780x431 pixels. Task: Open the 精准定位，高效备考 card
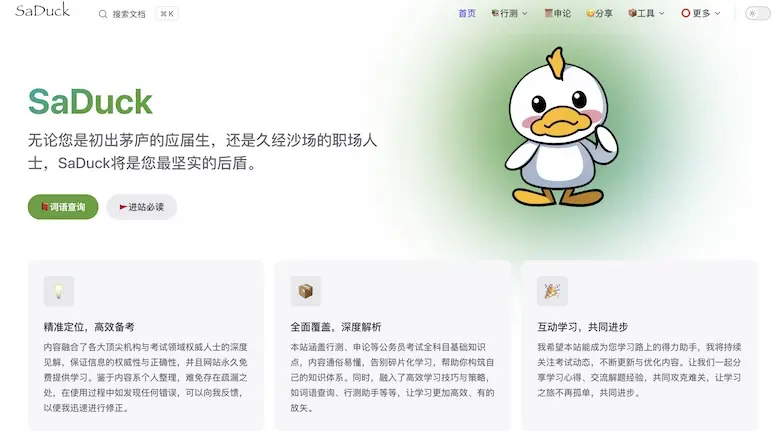pyautogui.click(x=146, y=345)
